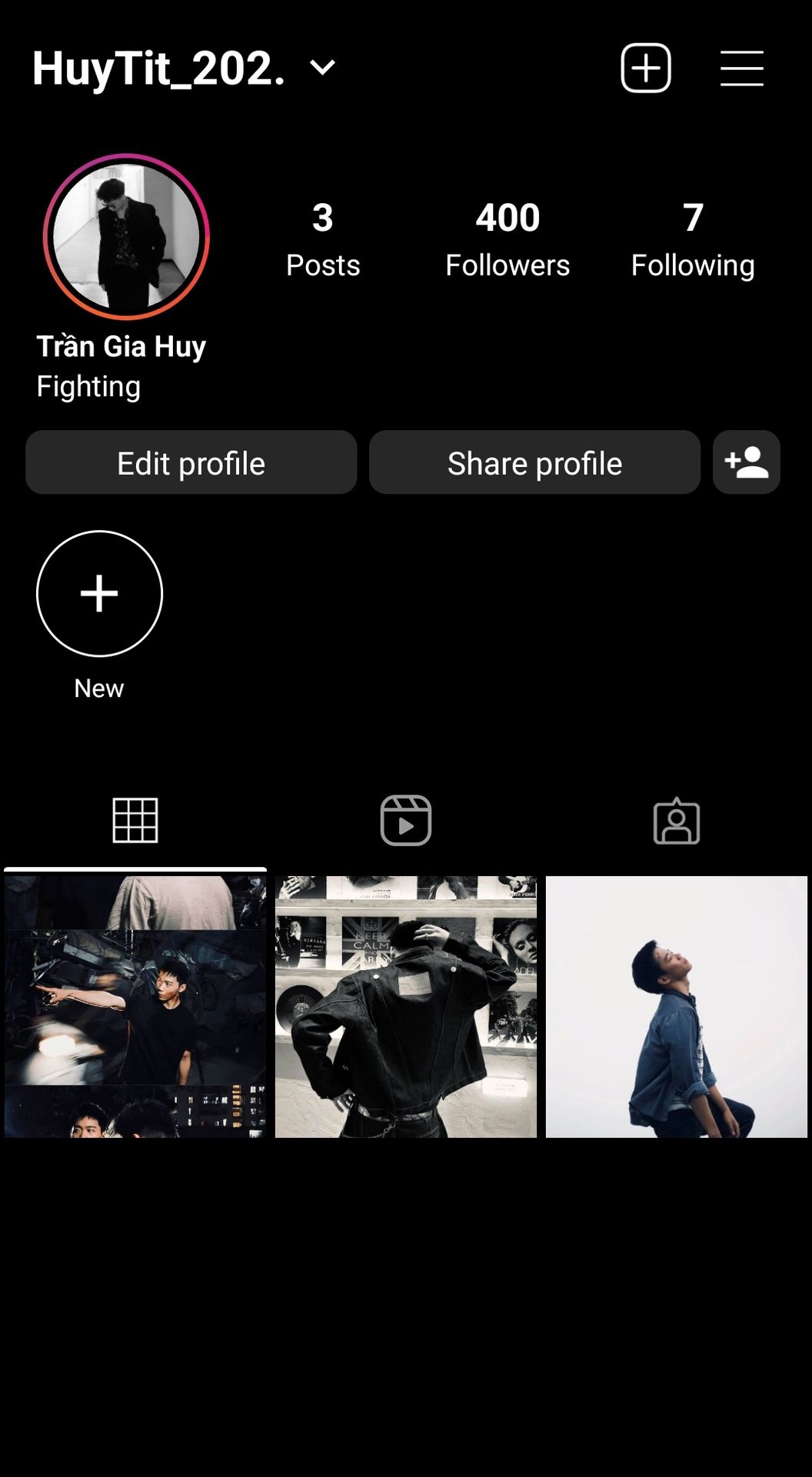The width and height of the screenshot is (812, 1477).
Task: Open discover people icon button
Action: pyautogui.click(x=746, y=463)
